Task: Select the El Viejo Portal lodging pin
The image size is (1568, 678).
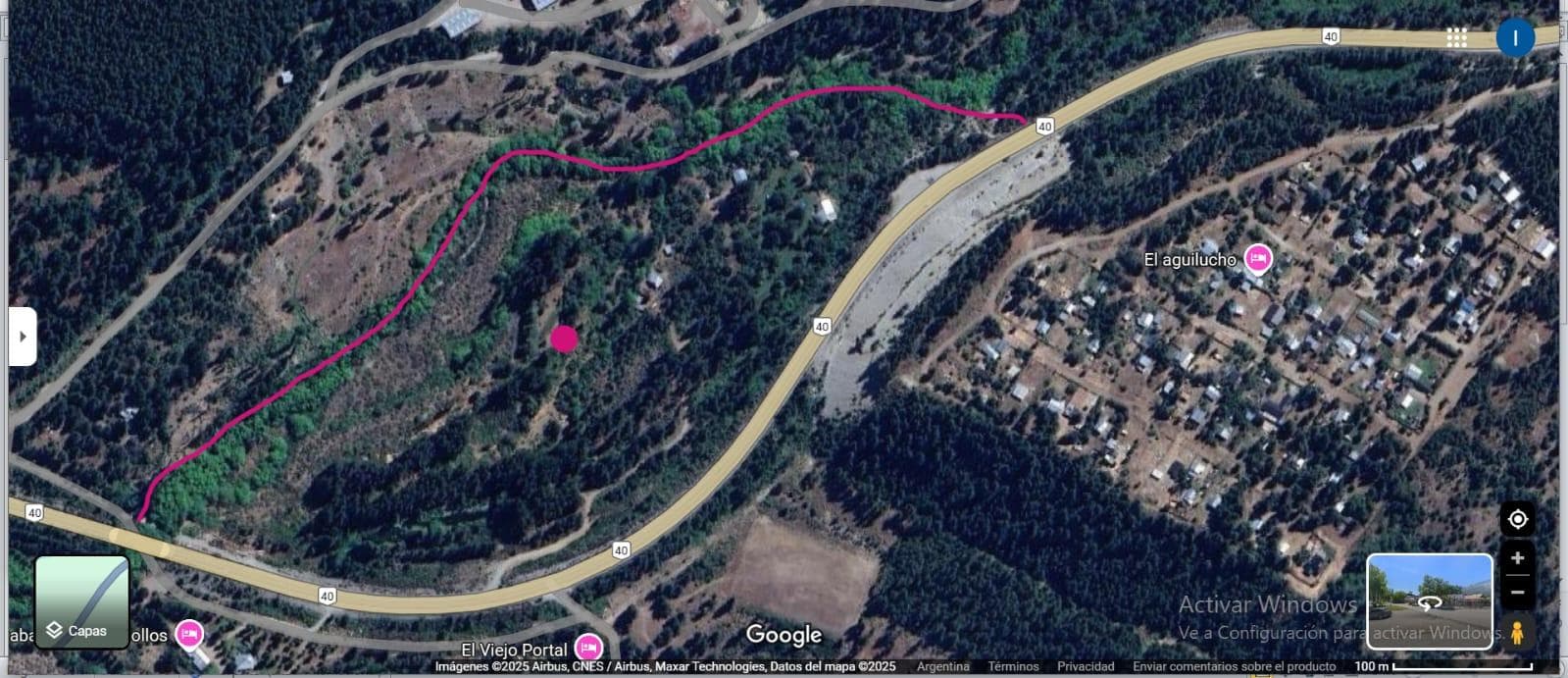Action: (588, 648)
